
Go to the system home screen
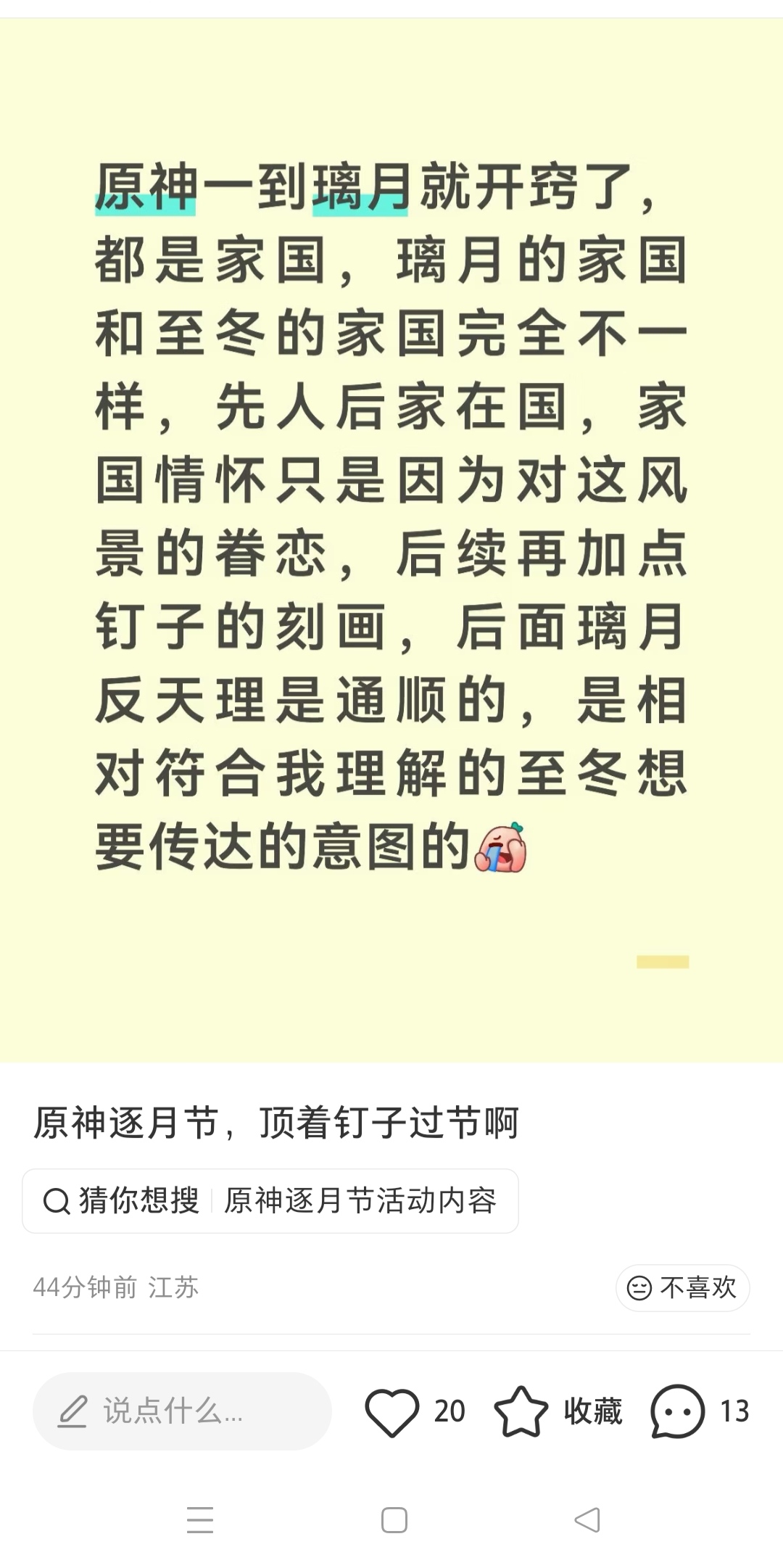tap(394, 1519)
